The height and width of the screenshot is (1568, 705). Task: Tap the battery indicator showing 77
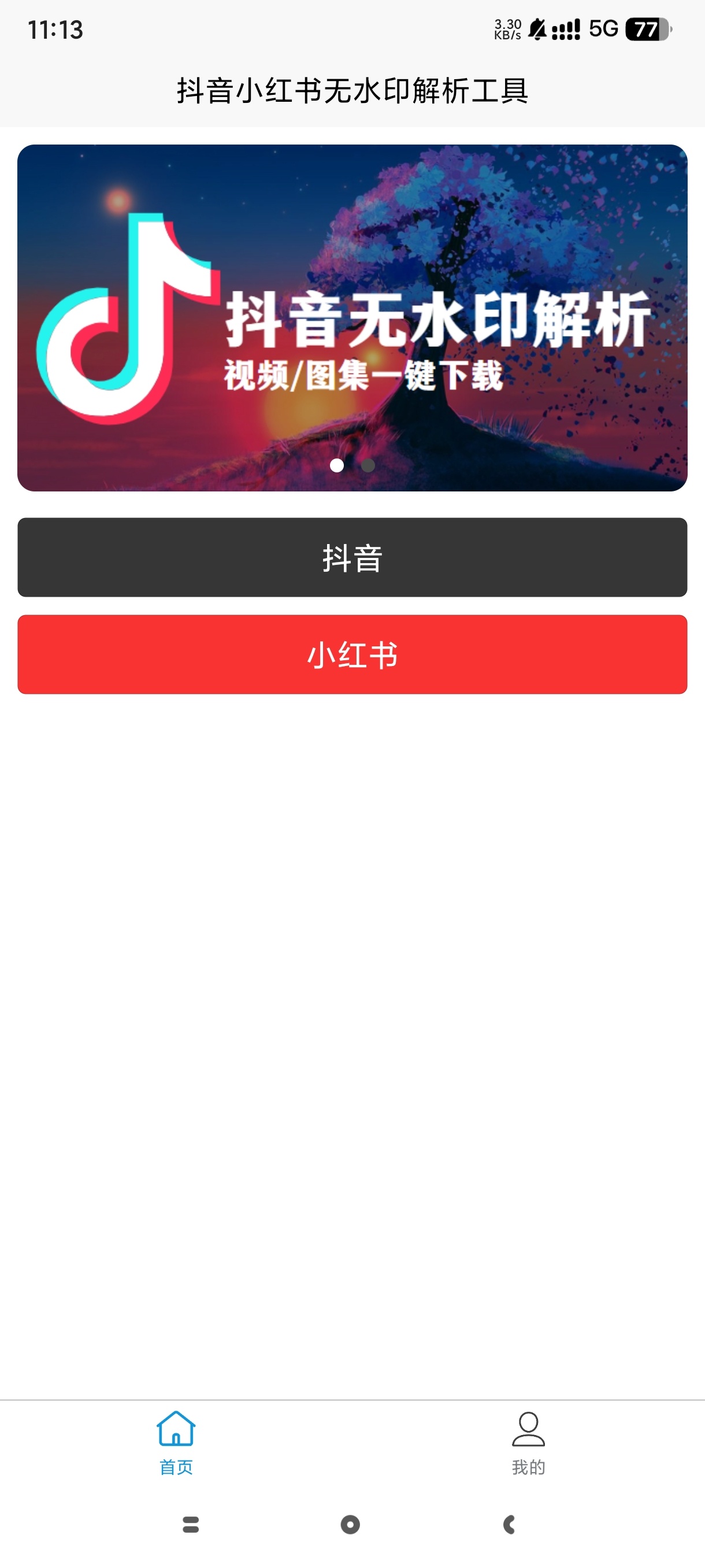click(x=647, y=27)
